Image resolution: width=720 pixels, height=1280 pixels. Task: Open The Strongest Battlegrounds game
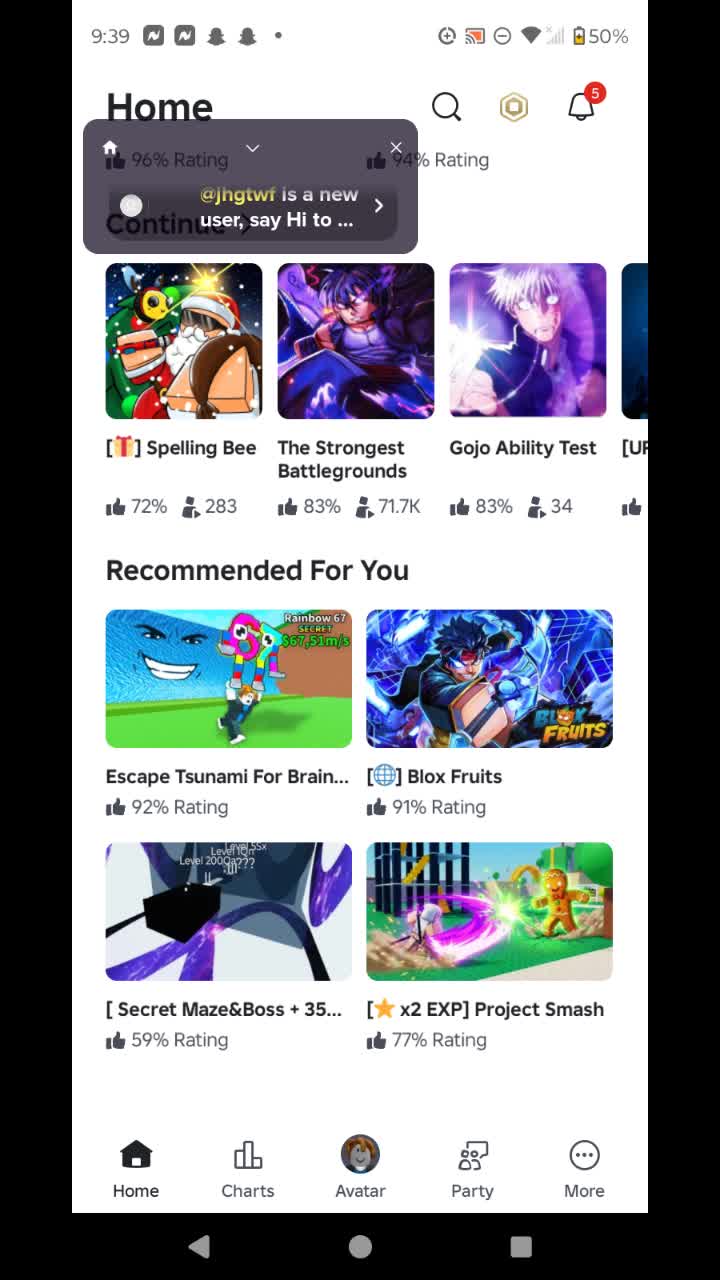point(356,341)
